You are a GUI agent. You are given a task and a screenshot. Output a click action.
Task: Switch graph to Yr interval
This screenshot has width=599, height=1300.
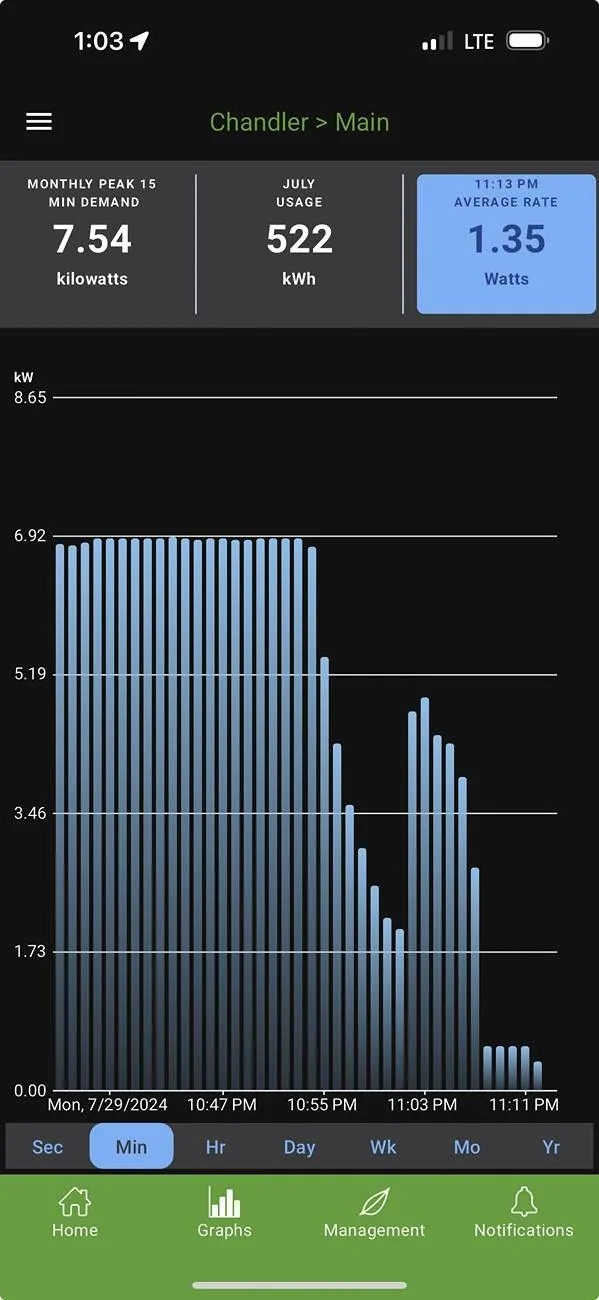pos(551,1147)
